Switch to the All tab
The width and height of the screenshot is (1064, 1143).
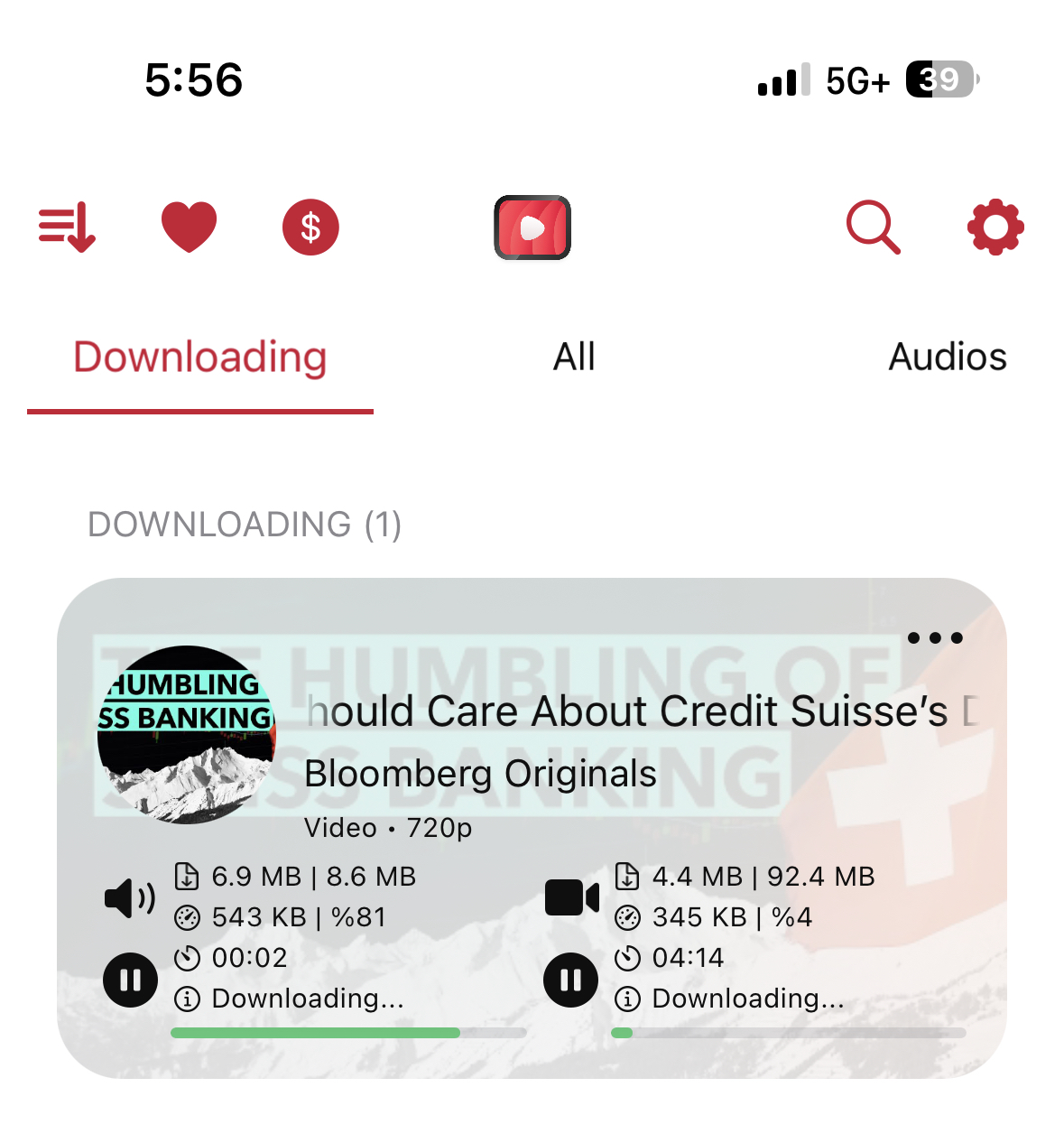coord(572,357)
